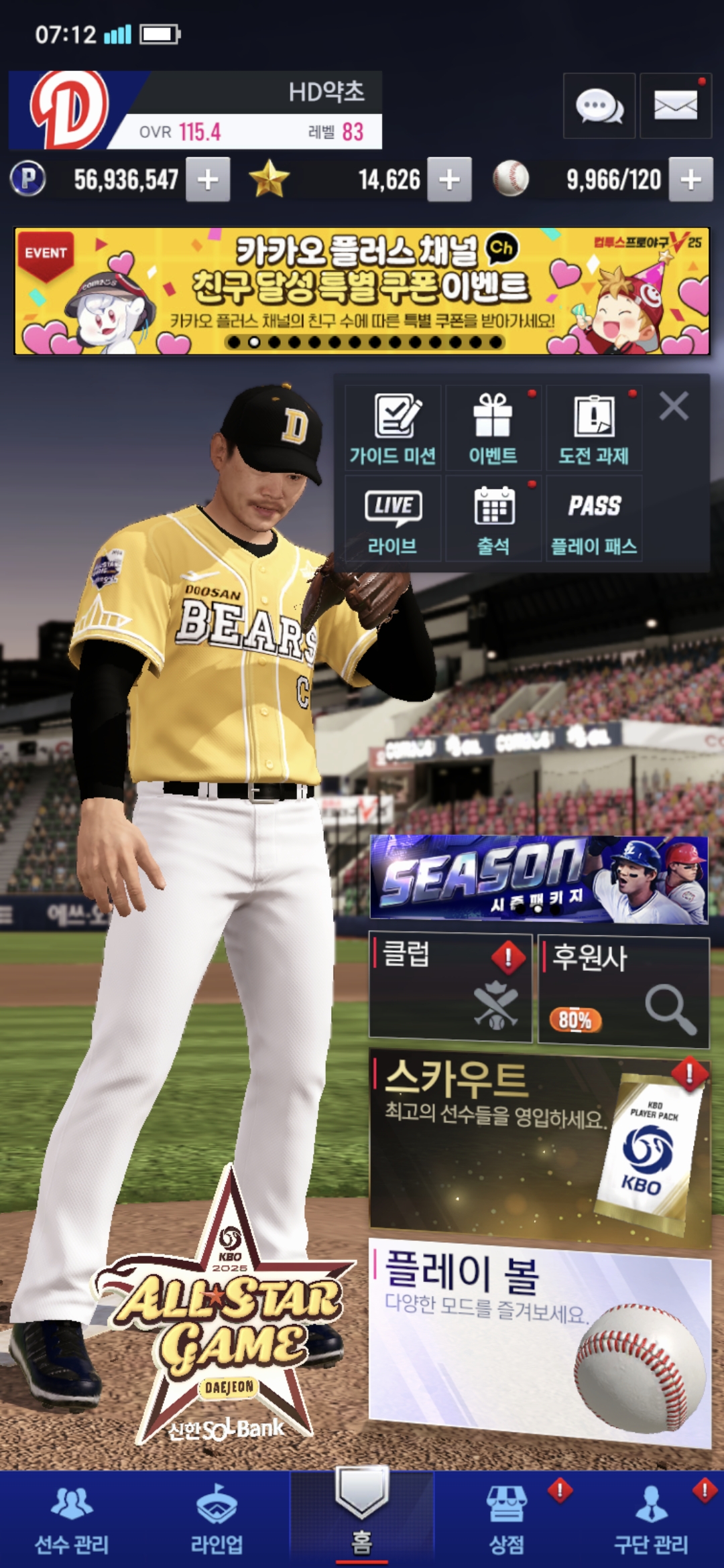Add more baseballs with plus button
This screenshot has width=724, height=1568.
(691, 180)
